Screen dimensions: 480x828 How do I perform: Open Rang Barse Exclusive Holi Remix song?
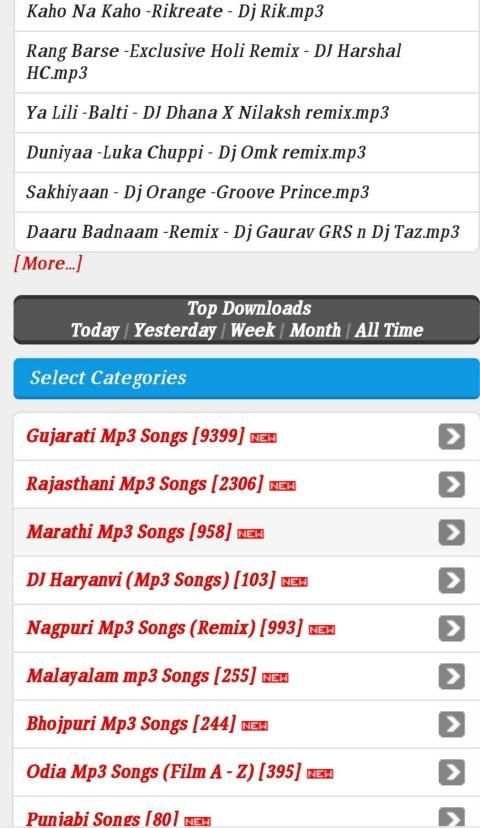pos(247,62)
